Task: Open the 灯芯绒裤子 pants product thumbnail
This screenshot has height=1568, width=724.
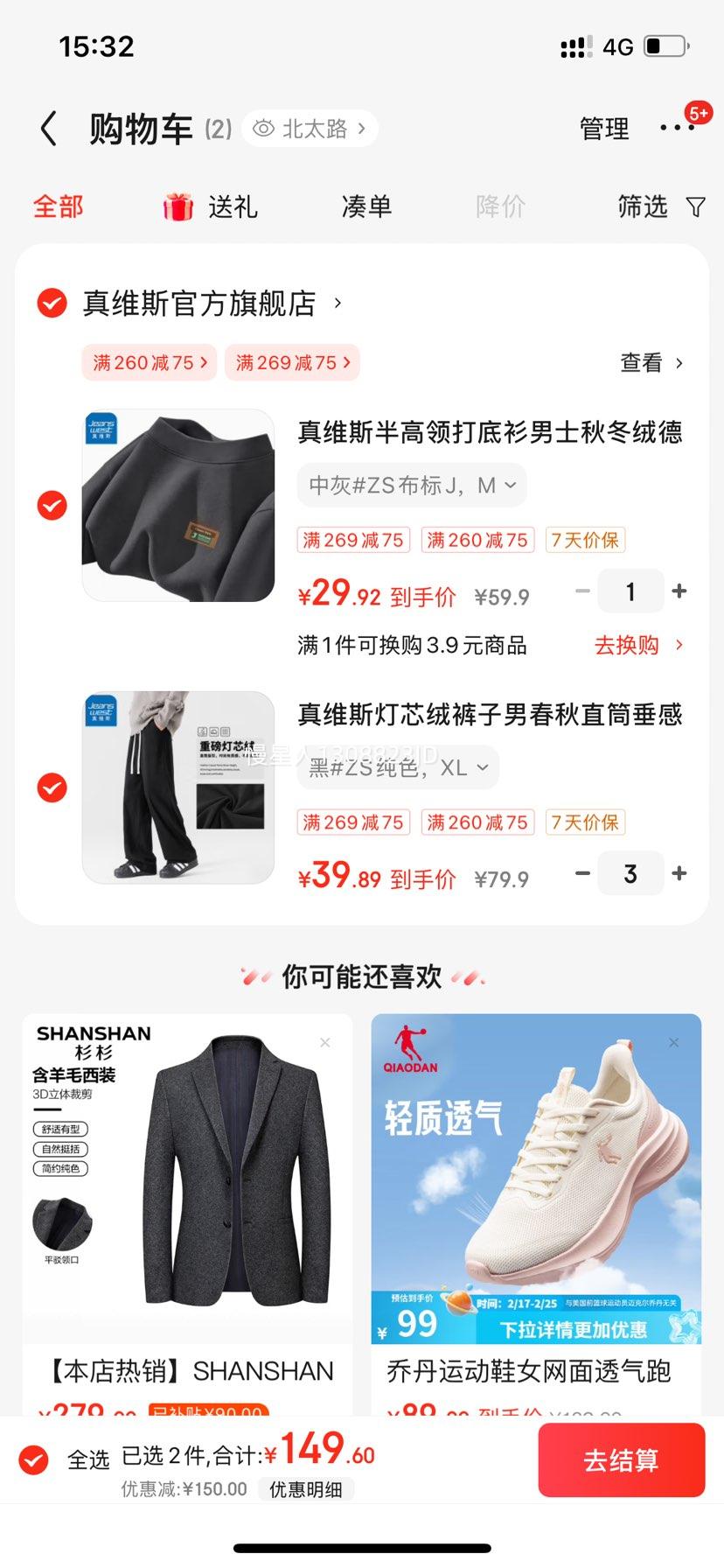Action: 177,787
